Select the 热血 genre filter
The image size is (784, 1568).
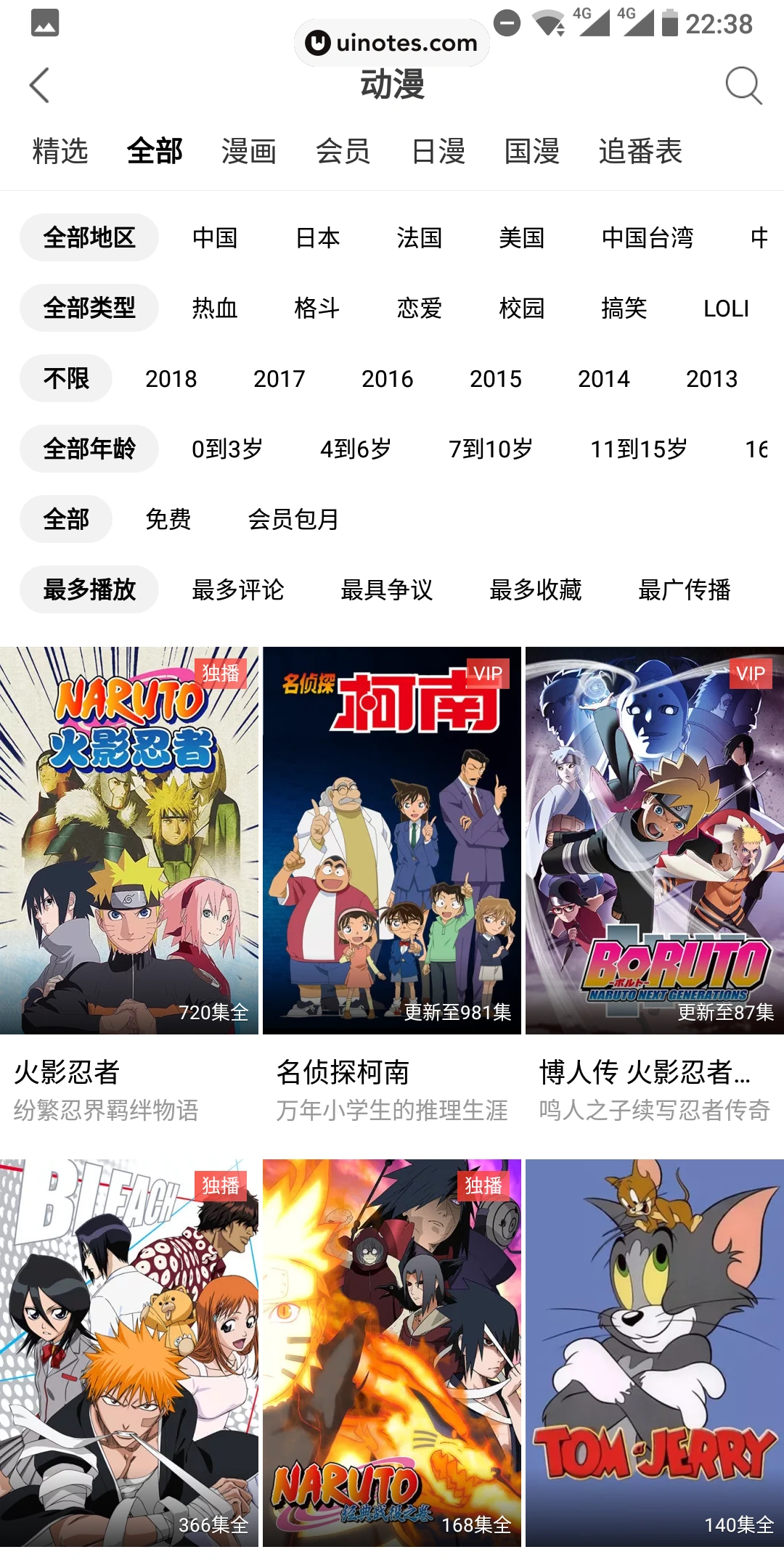point(214,308)
